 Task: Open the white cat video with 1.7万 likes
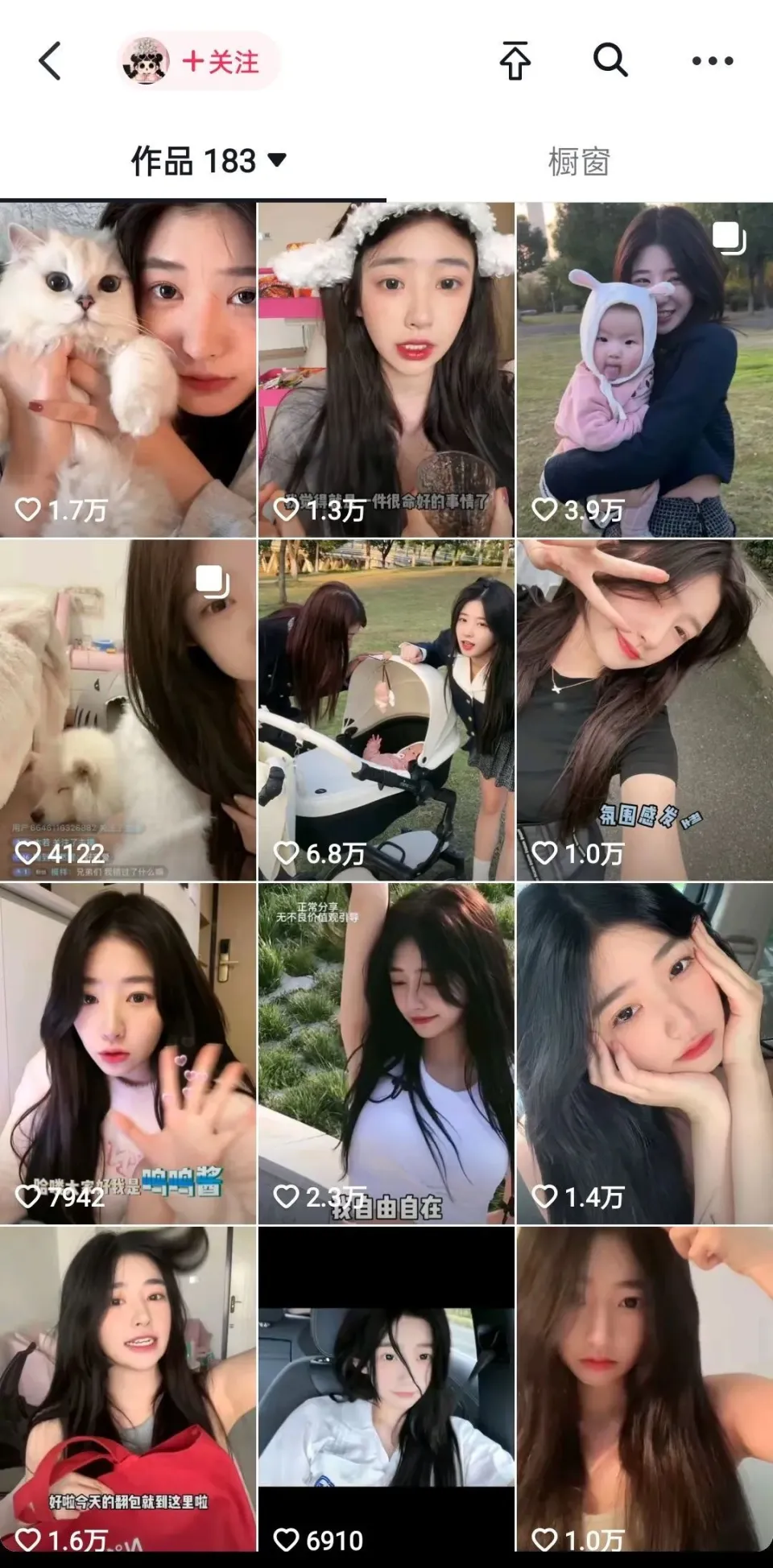(128, 369)
